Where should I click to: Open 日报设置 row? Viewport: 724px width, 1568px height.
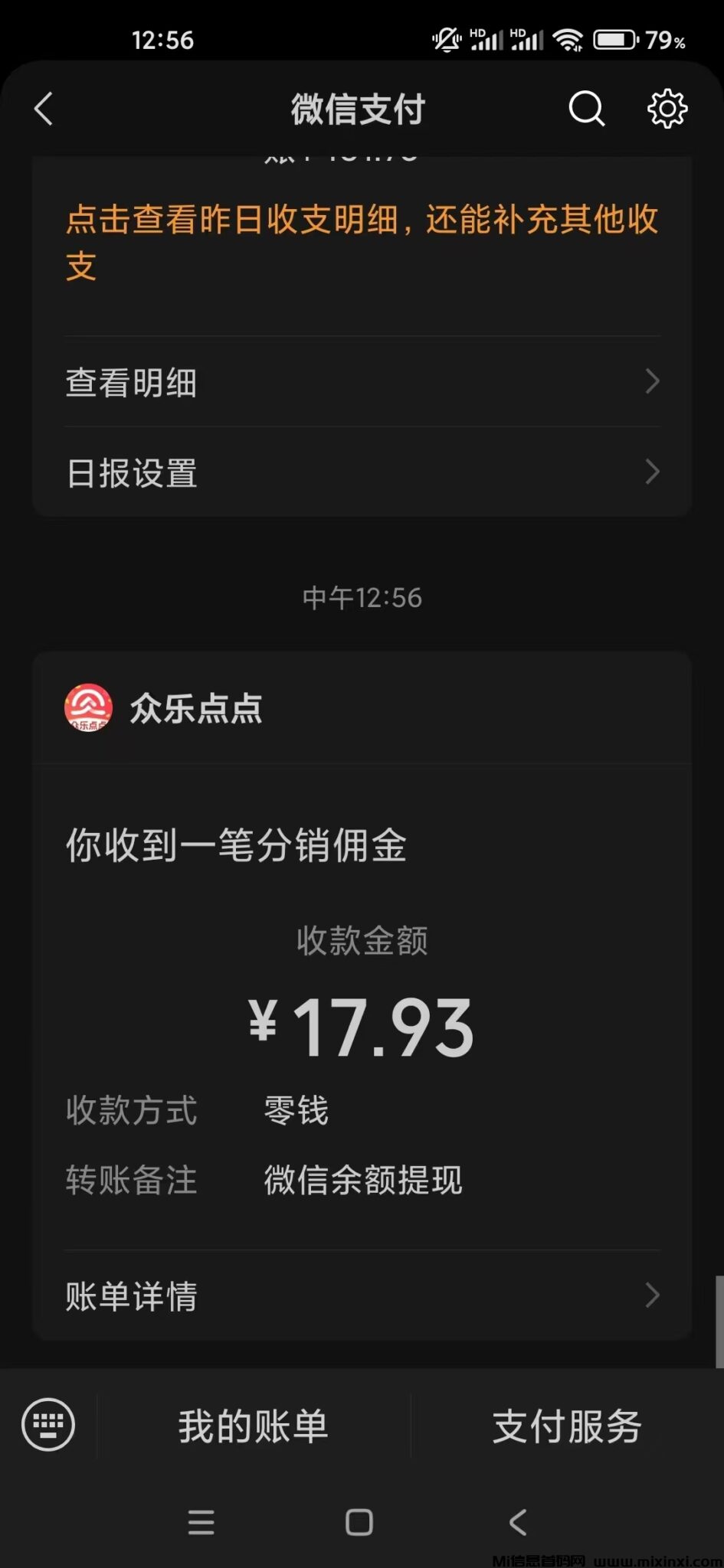point(362,472)
